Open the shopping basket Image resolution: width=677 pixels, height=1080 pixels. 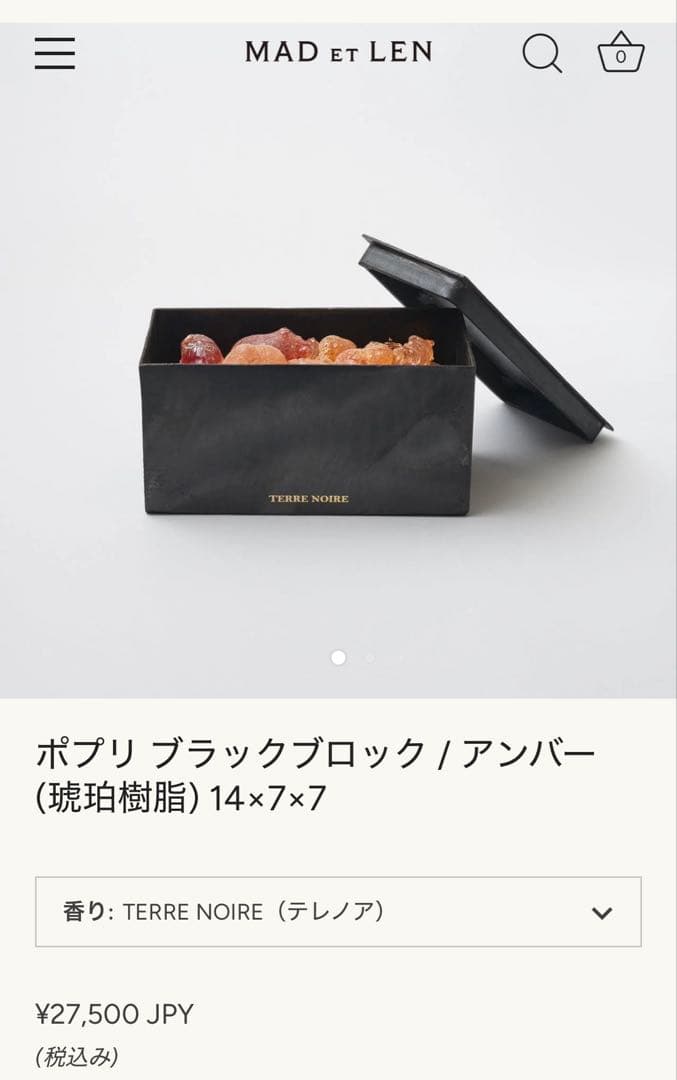(620, 53)
